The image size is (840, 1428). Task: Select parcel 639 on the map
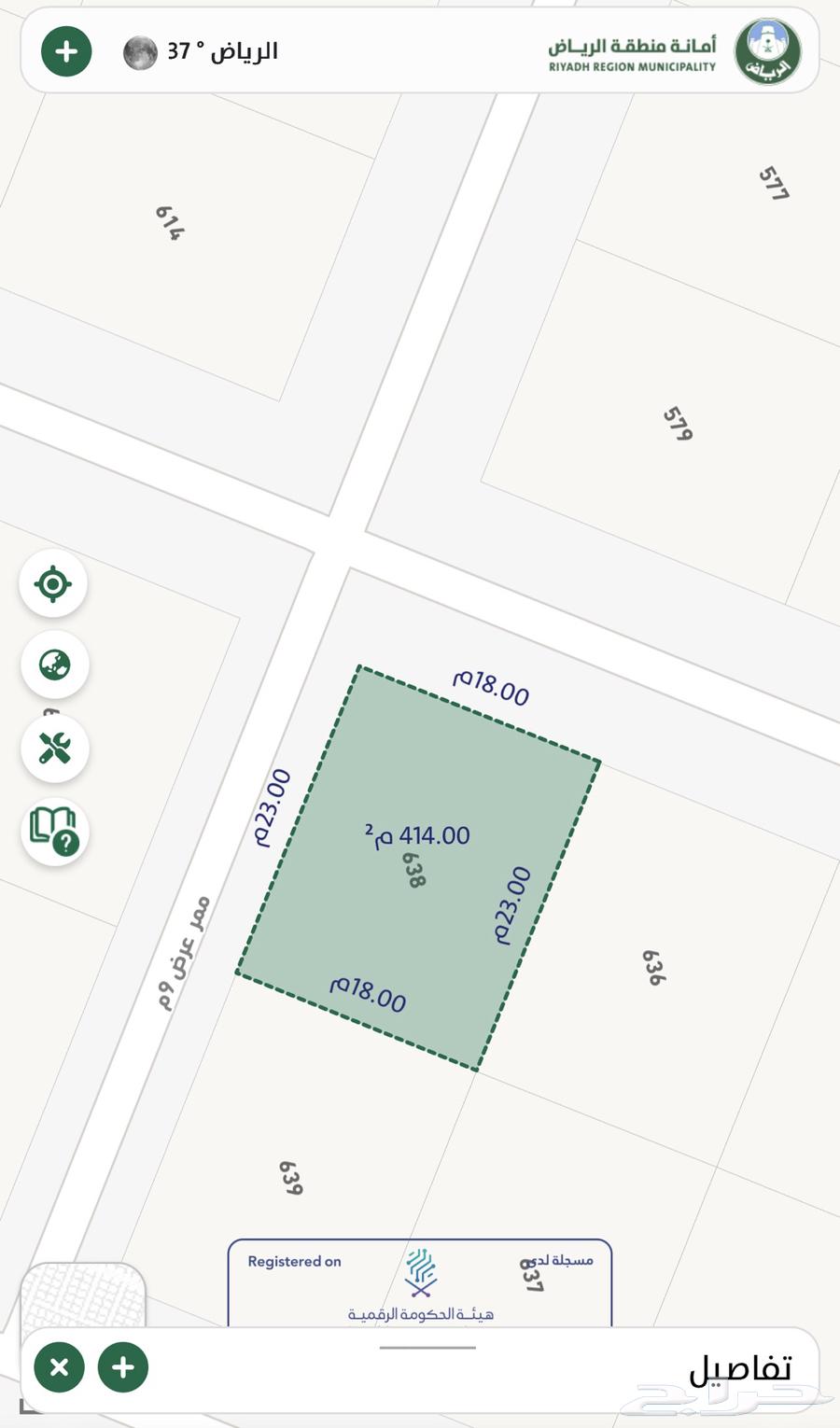tap(290, 1178)
